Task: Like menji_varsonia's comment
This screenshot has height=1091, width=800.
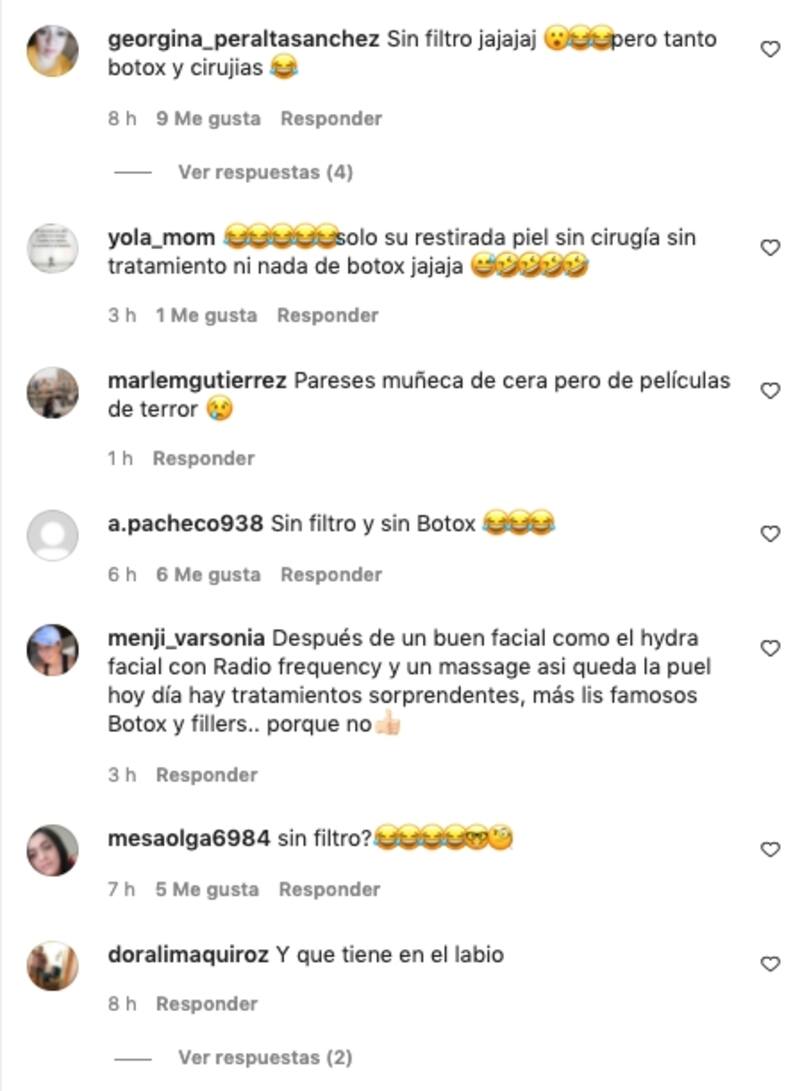Action: (770, 648)
